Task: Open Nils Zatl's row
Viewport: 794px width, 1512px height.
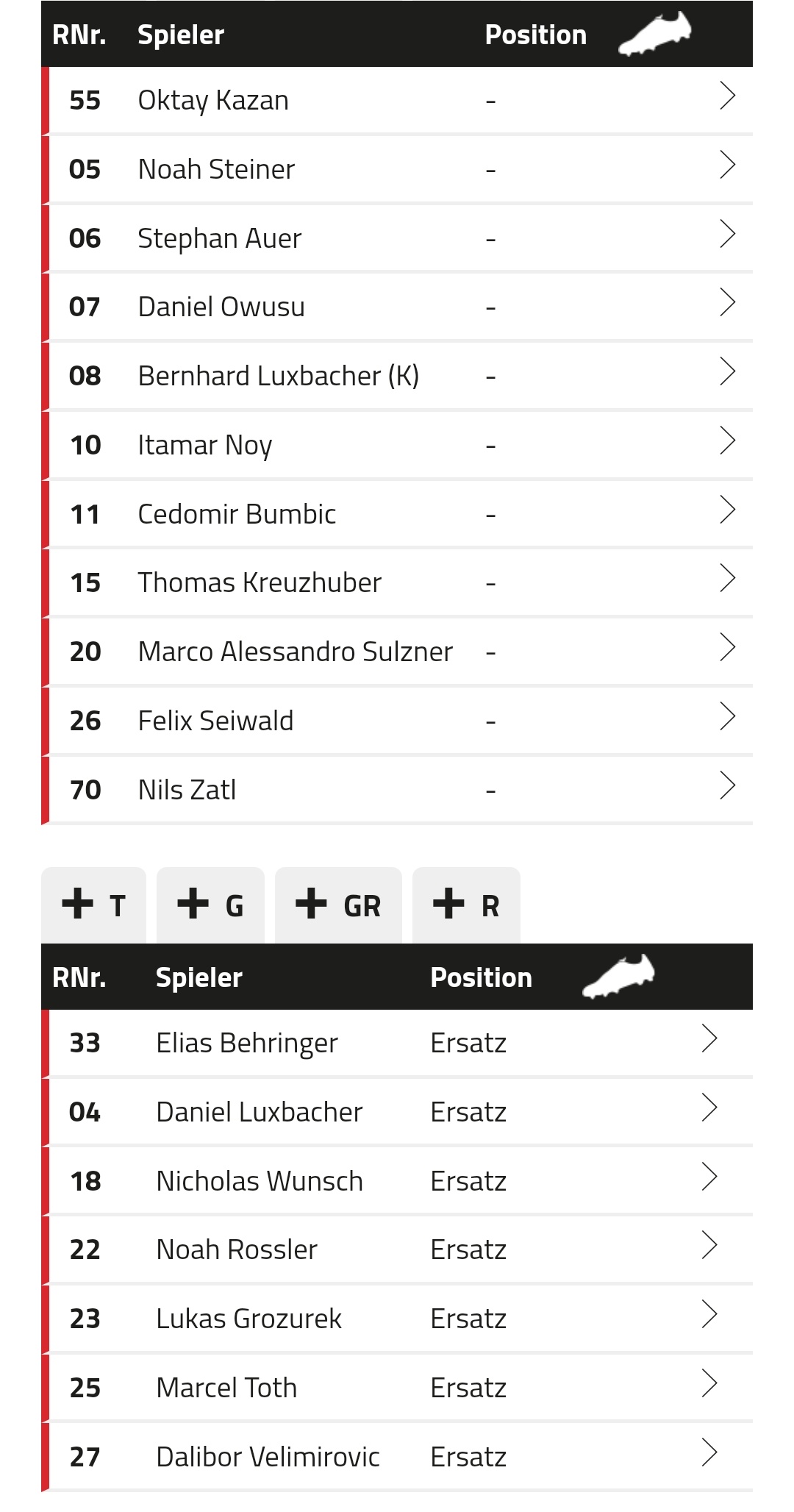Action: pyautogui.click(x=397, y=790)
